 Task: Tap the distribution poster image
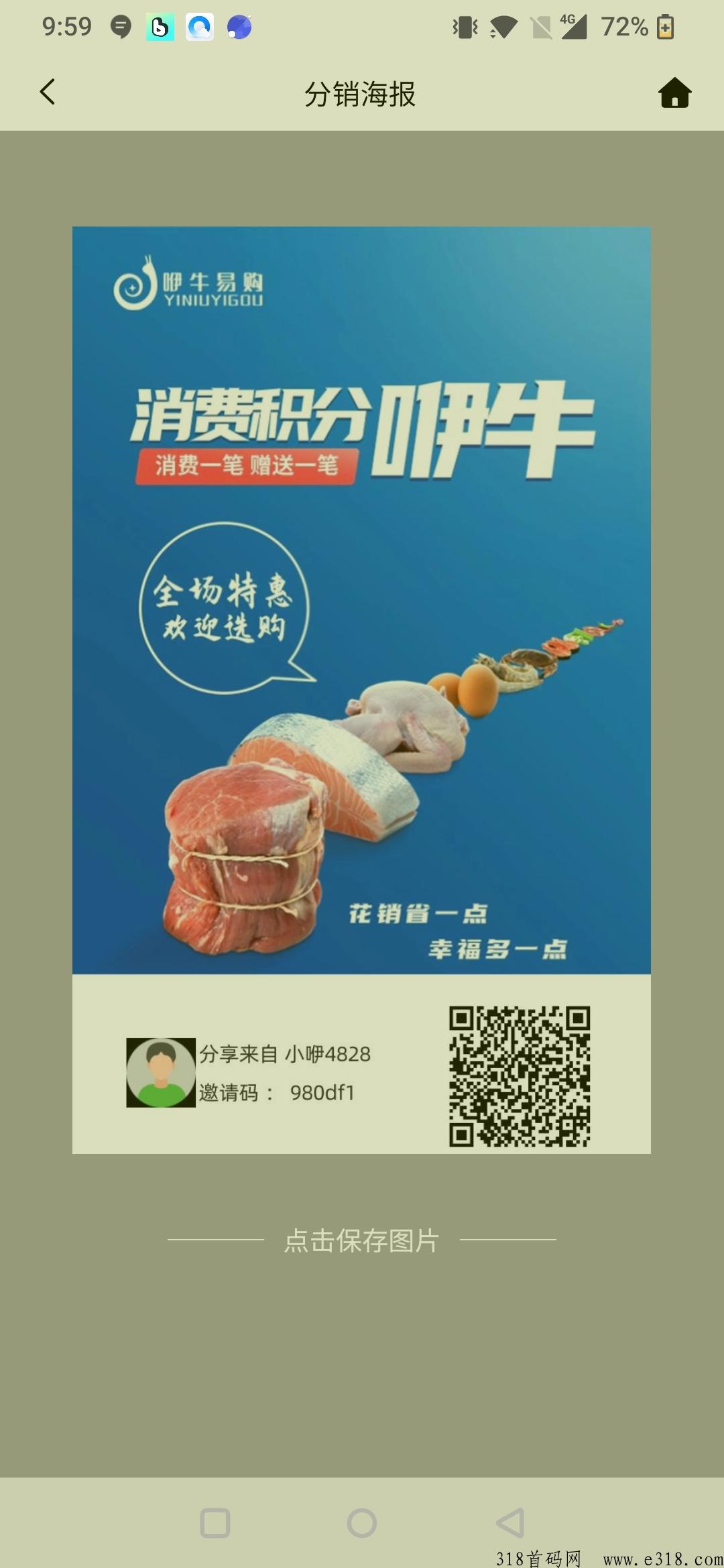[361, 690]
